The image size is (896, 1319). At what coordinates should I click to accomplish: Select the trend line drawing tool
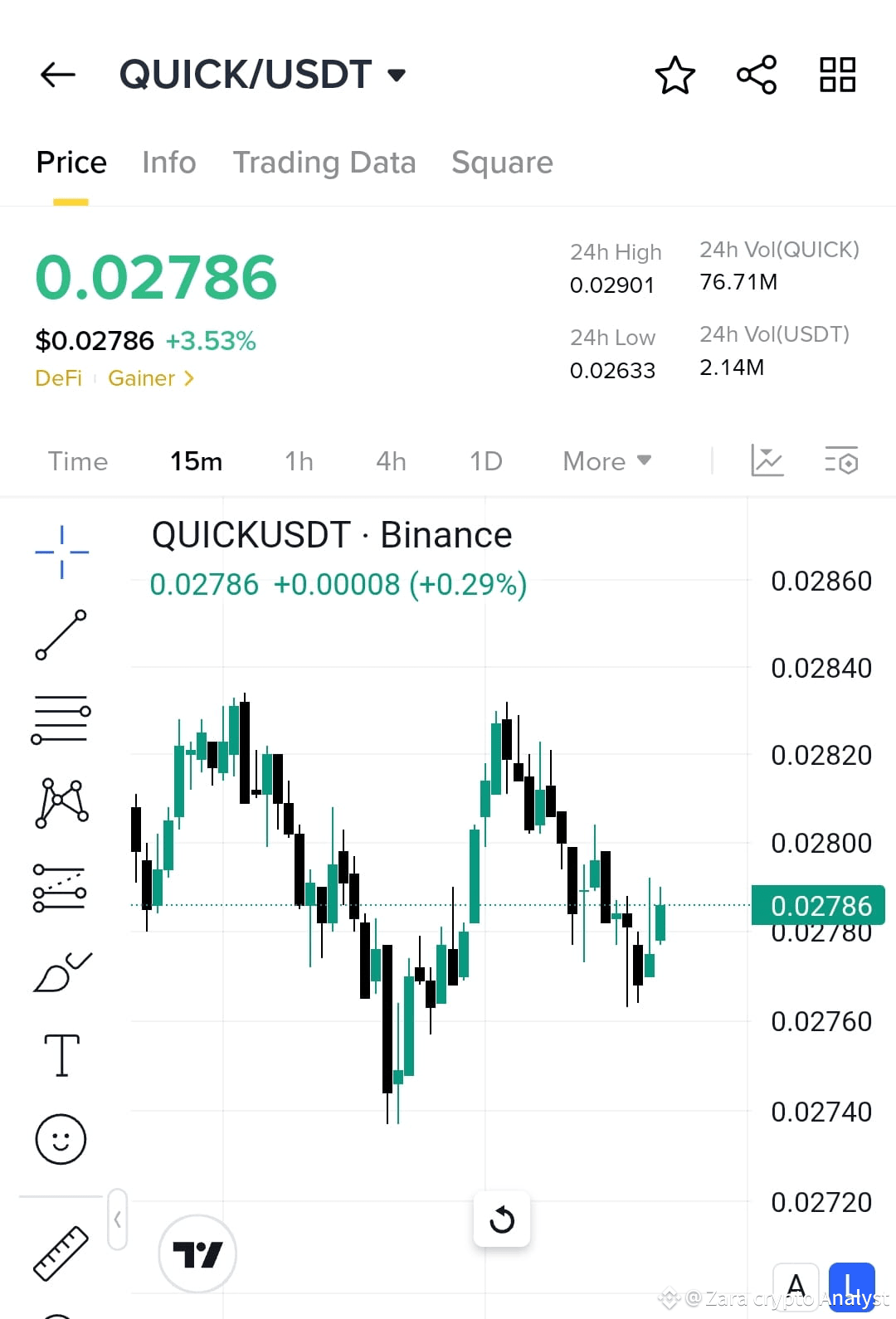click(61, 635)
